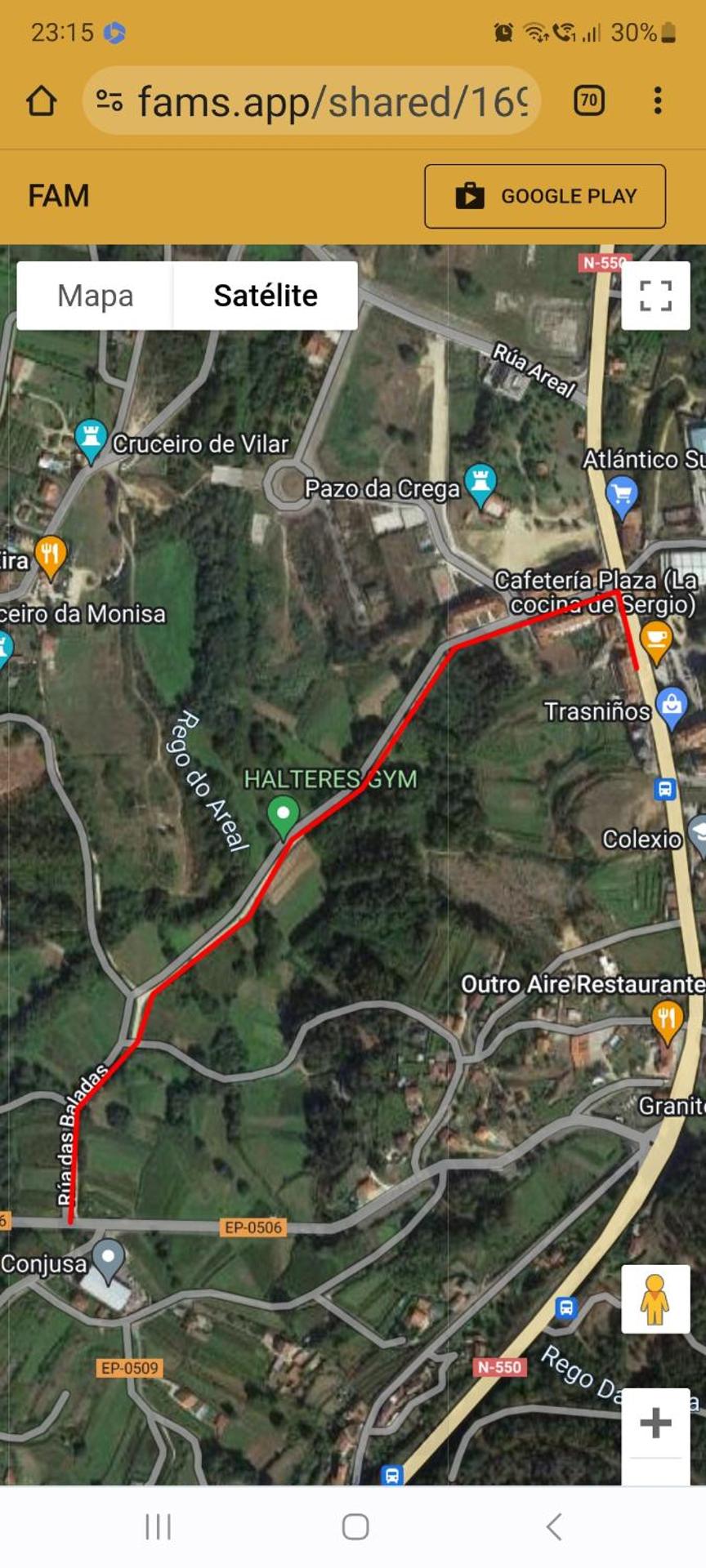
Task: Open the Google Play download button
Action: coord(544,196)
